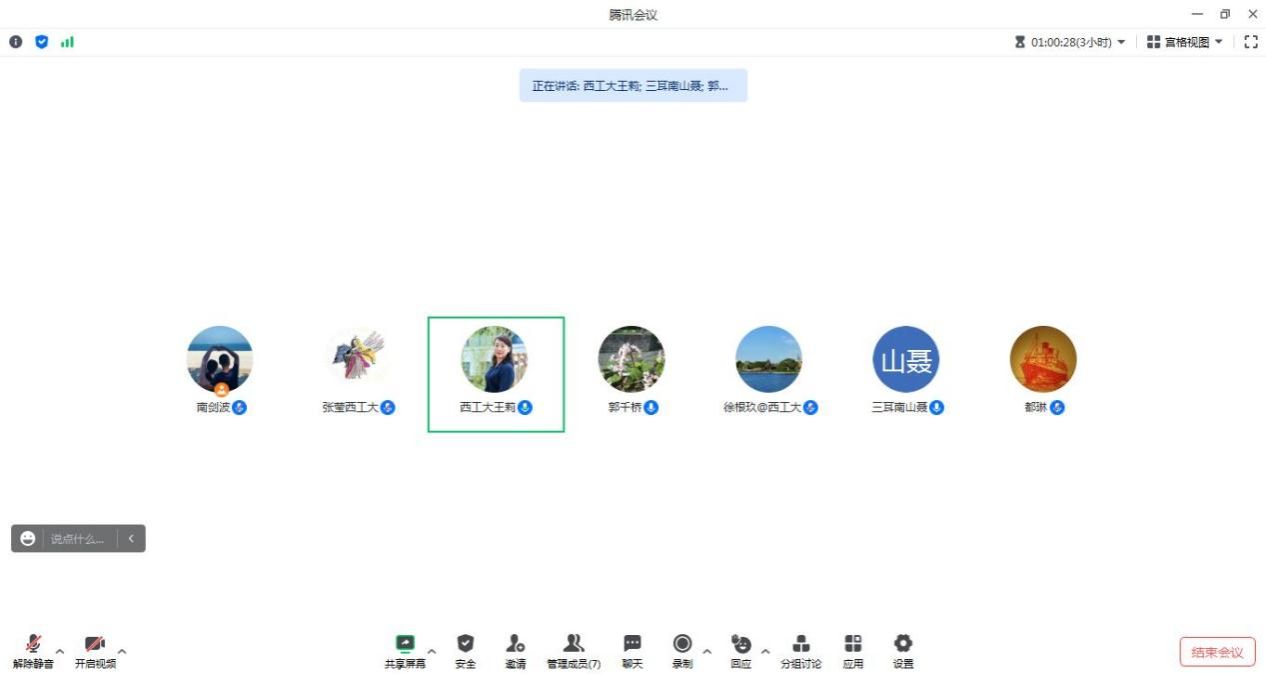Enter full screen mode
1266x674 pixels.
coord(1251,42)
